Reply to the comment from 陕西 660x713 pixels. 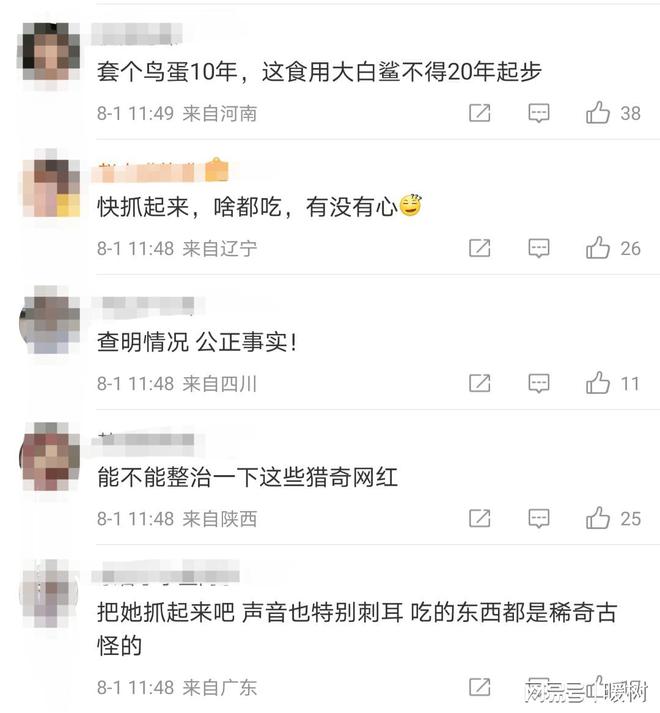[539, 518]
